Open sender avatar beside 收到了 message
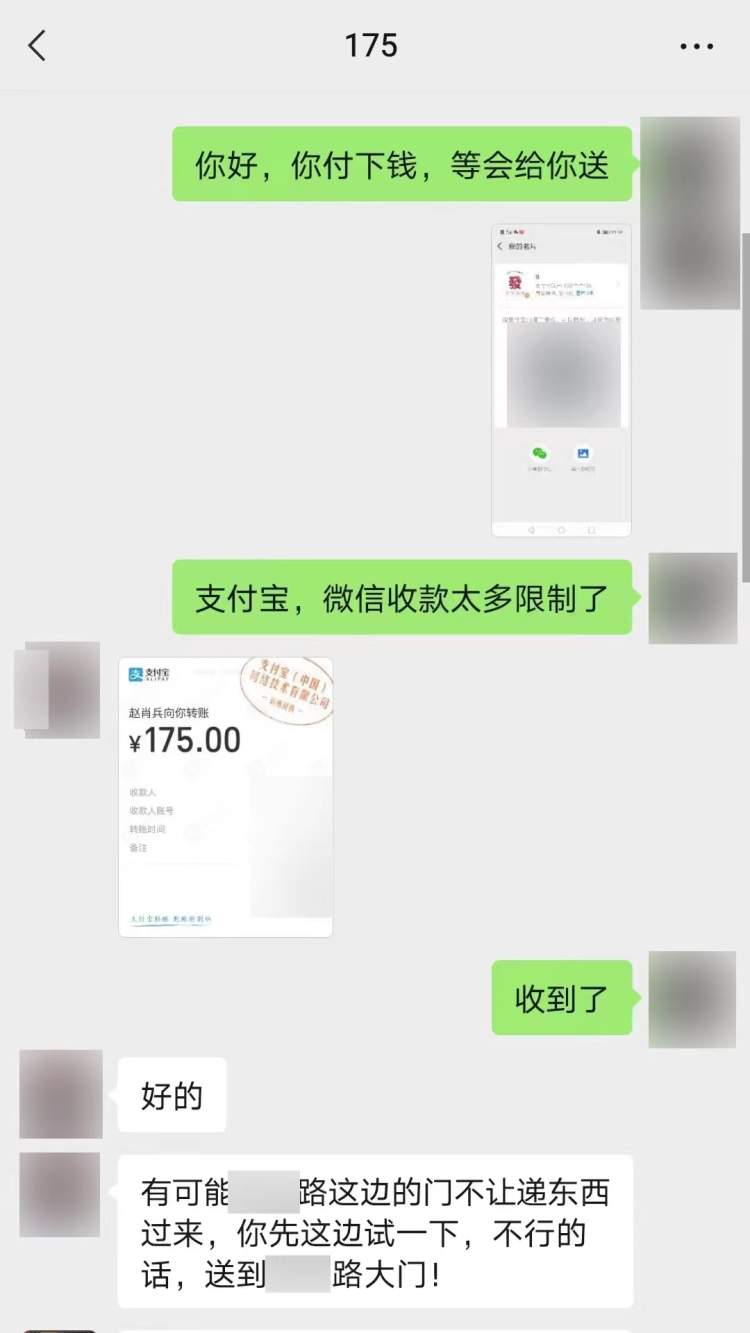This screenshot has width=750, height=1333. 692,999
